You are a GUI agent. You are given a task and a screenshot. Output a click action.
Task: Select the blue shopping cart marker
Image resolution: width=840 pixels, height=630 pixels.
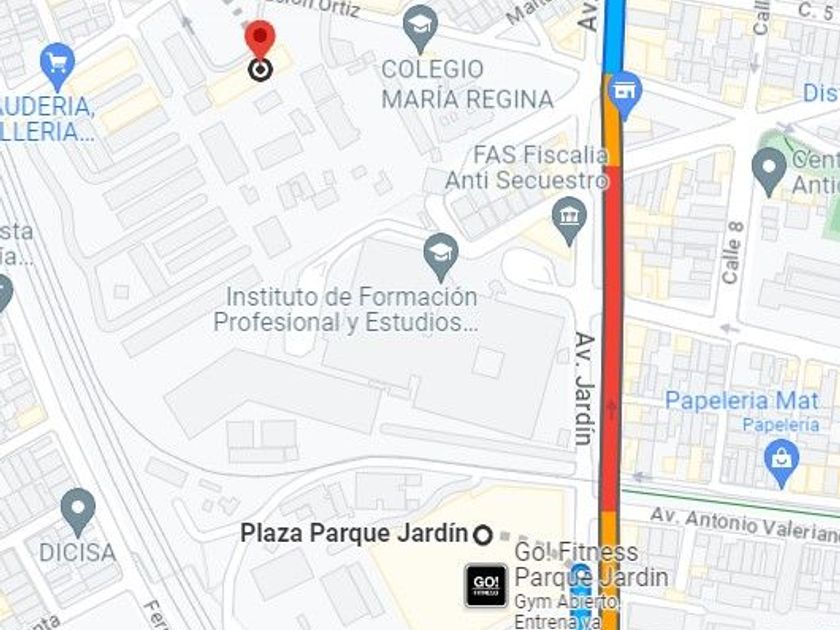[57, 64]
